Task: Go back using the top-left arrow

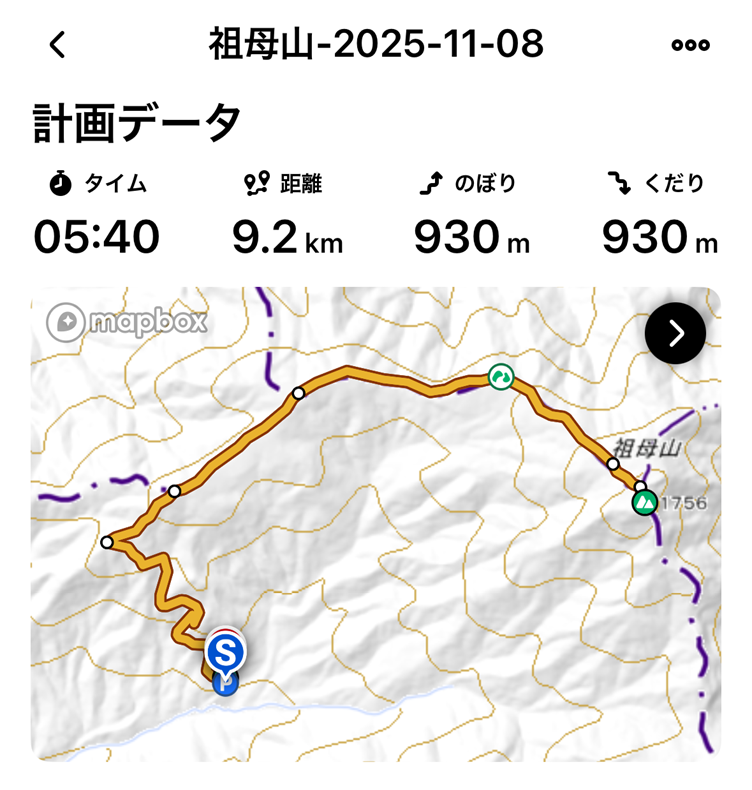Action: [x=58, y=45]
